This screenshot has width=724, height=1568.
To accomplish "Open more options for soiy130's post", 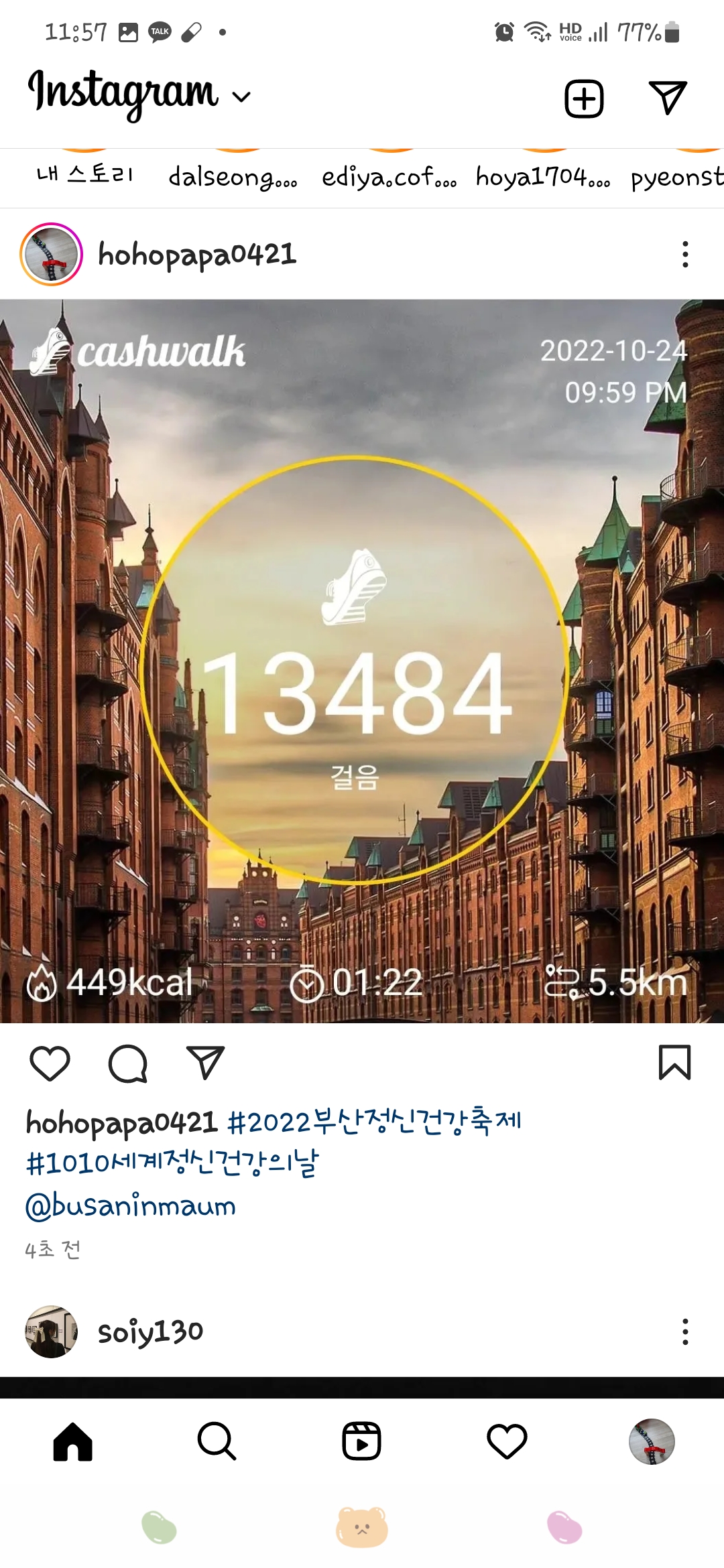I will pyautogui.click(x=684, y=1332).
